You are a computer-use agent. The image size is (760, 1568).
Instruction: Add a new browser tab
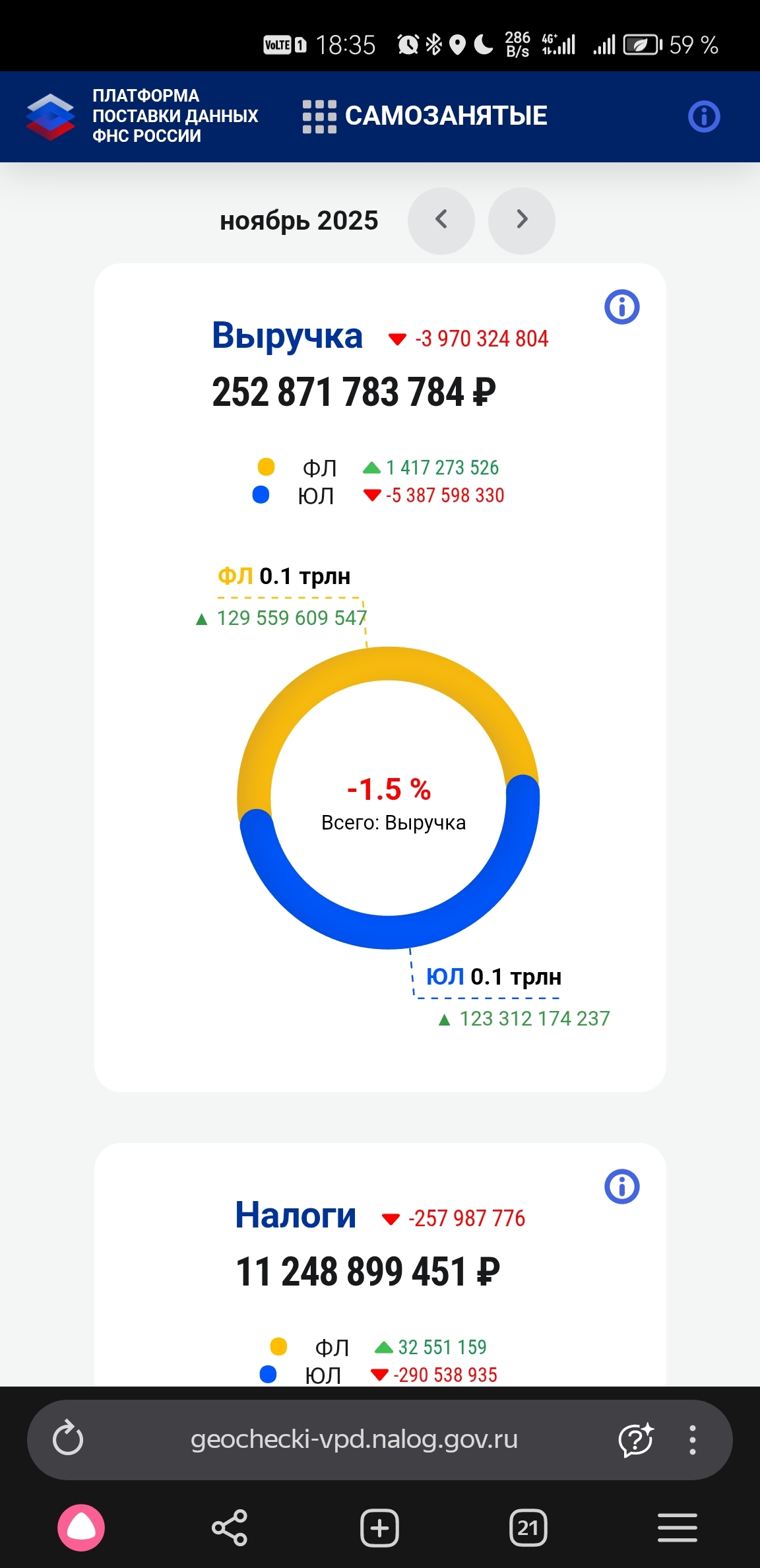click(x=379, y=1528)
